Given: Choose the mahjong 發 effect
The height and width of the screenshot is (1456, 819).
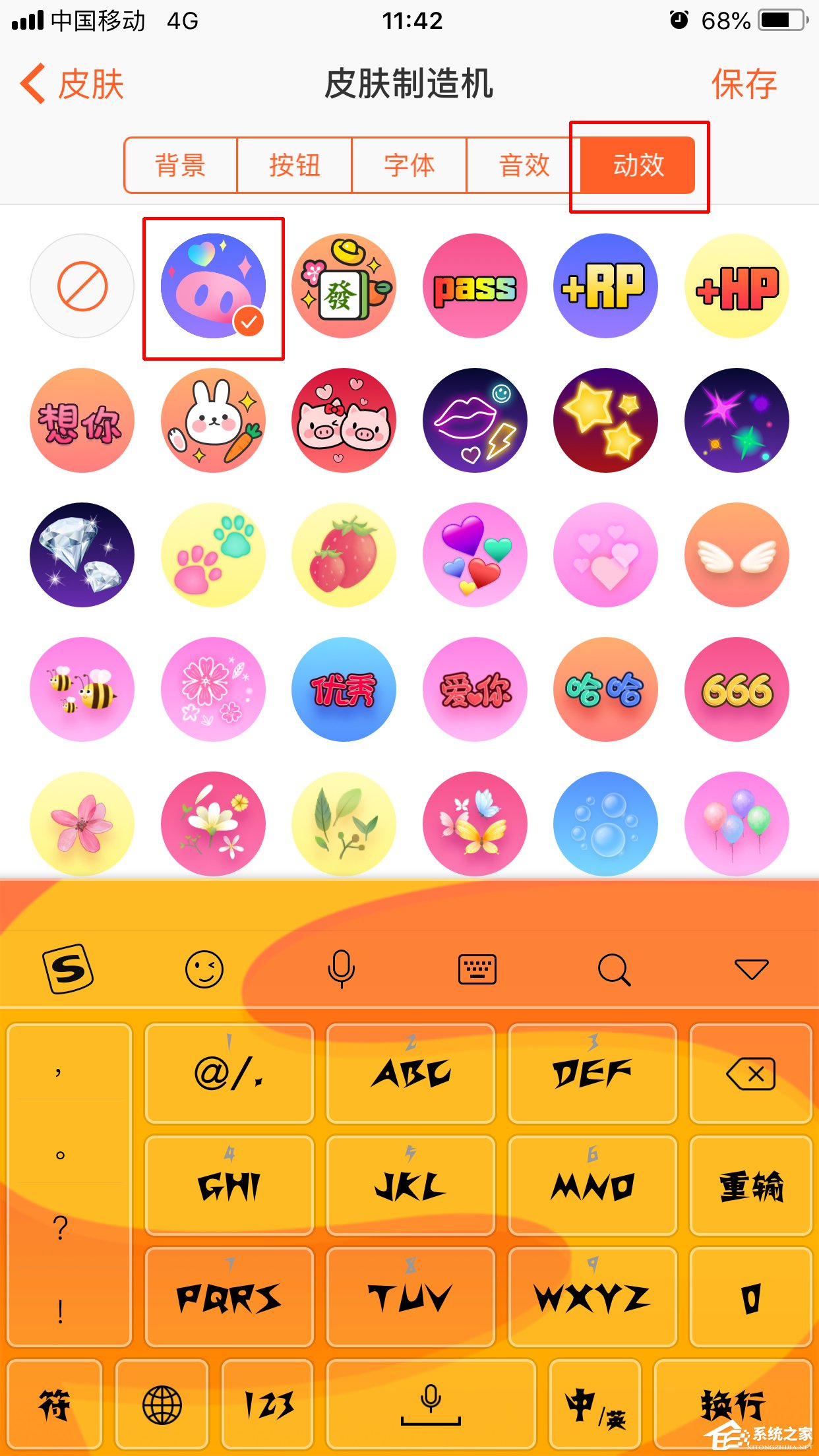Looking at the screenshot, I should click(344, 286).
